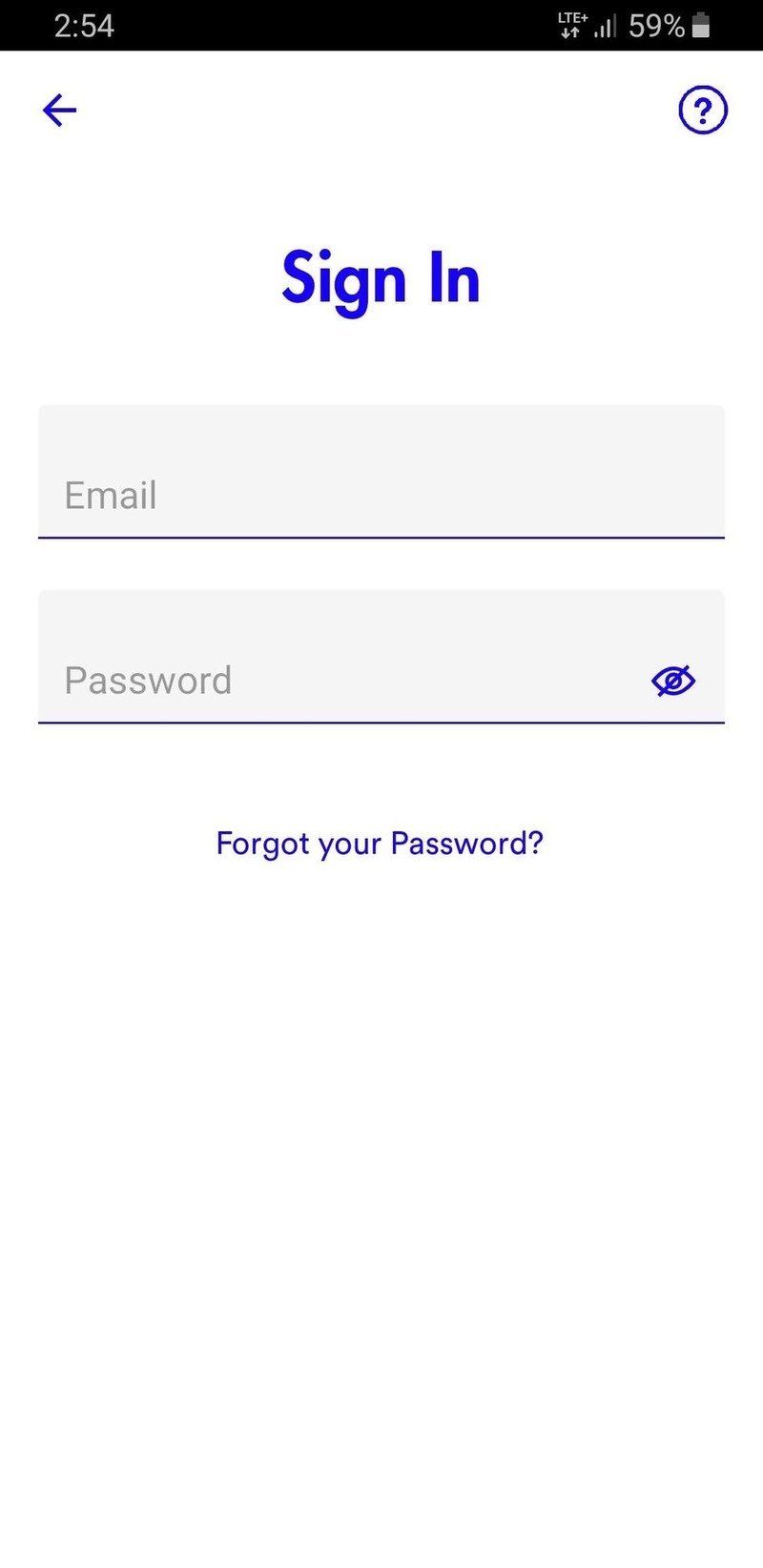Toggle password visibility eye icon
Image resolution: width=763 pixels, height=1568 pixels.
673,681
